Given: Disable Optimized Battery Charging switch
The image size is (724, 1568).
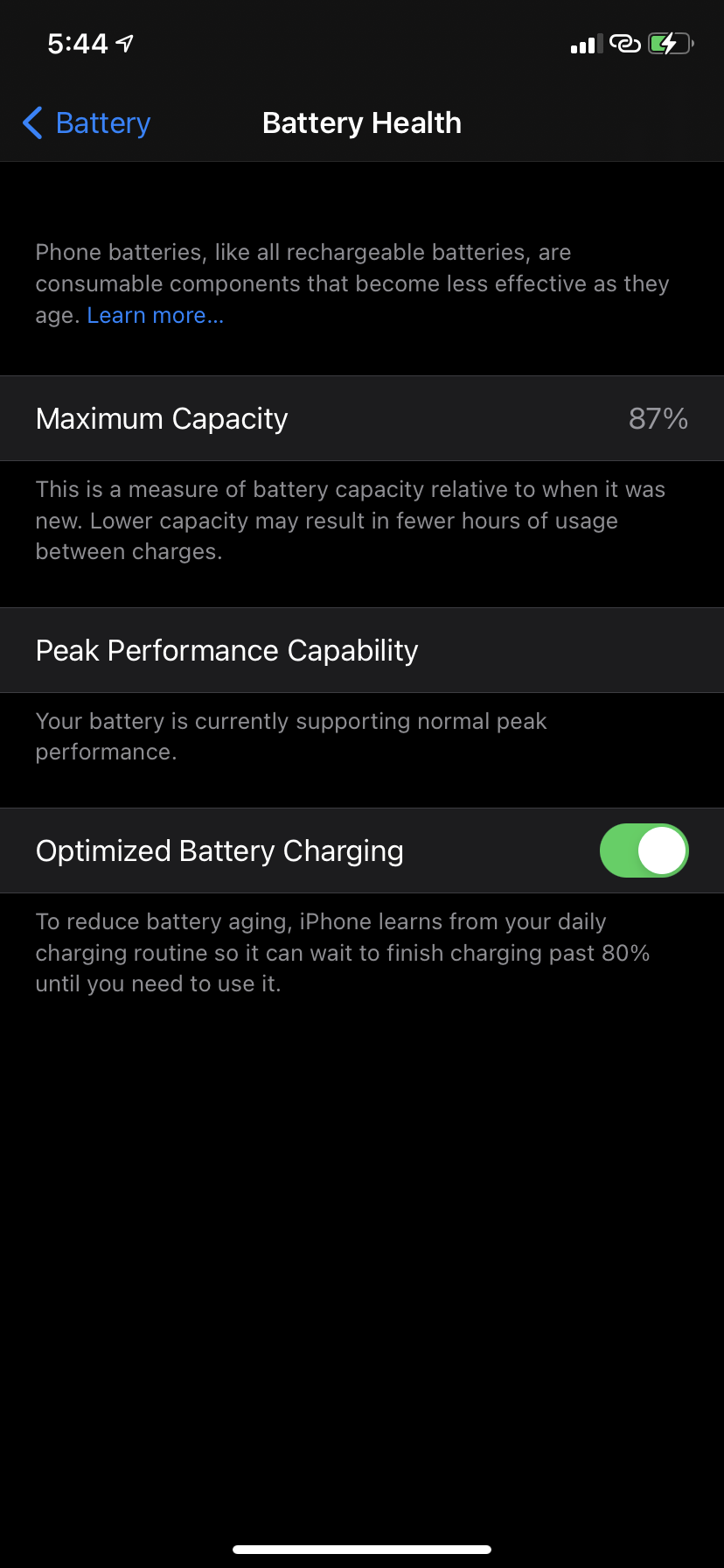Looking at the screenshot, I should [644, 850].
